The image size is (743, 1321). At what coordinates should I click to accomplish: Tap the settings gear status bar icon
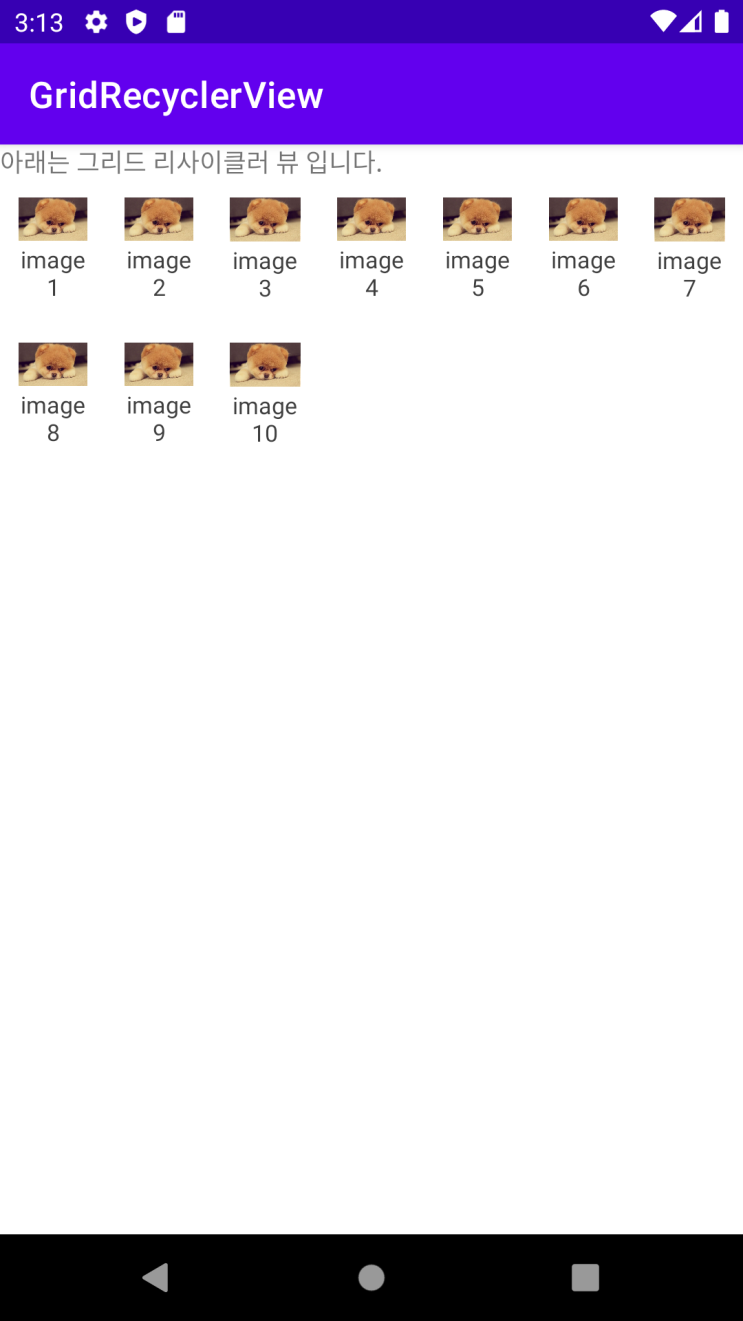[x=95, y=21]
